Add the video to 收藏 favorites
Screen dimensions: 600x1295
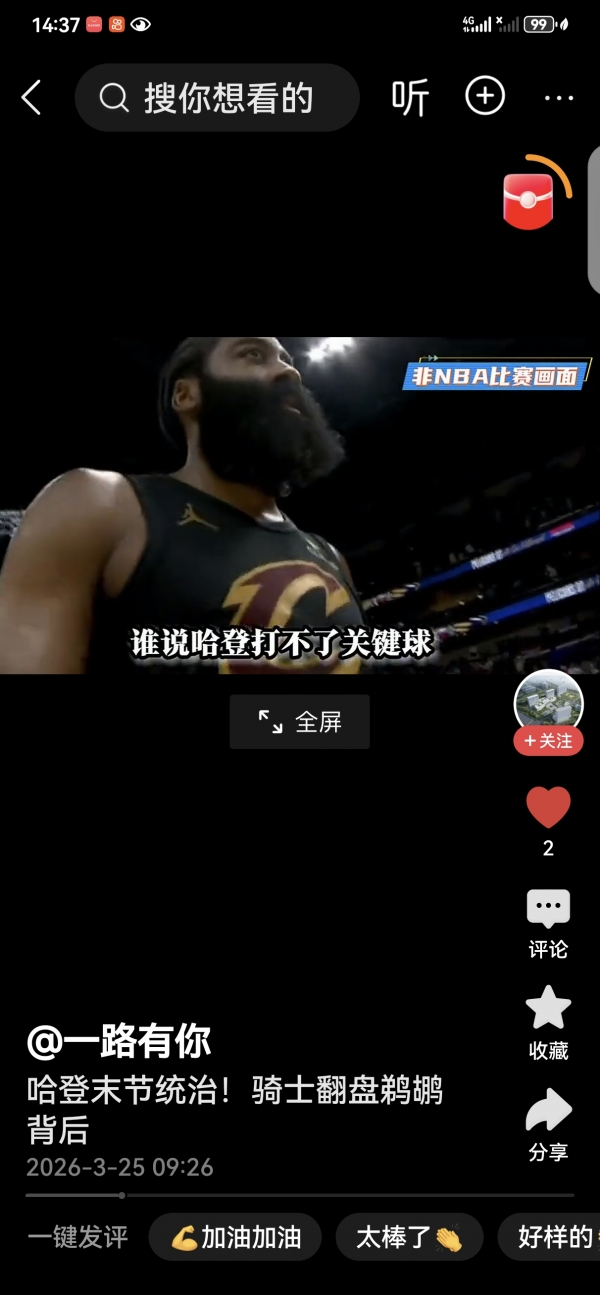pos(548,1022)
